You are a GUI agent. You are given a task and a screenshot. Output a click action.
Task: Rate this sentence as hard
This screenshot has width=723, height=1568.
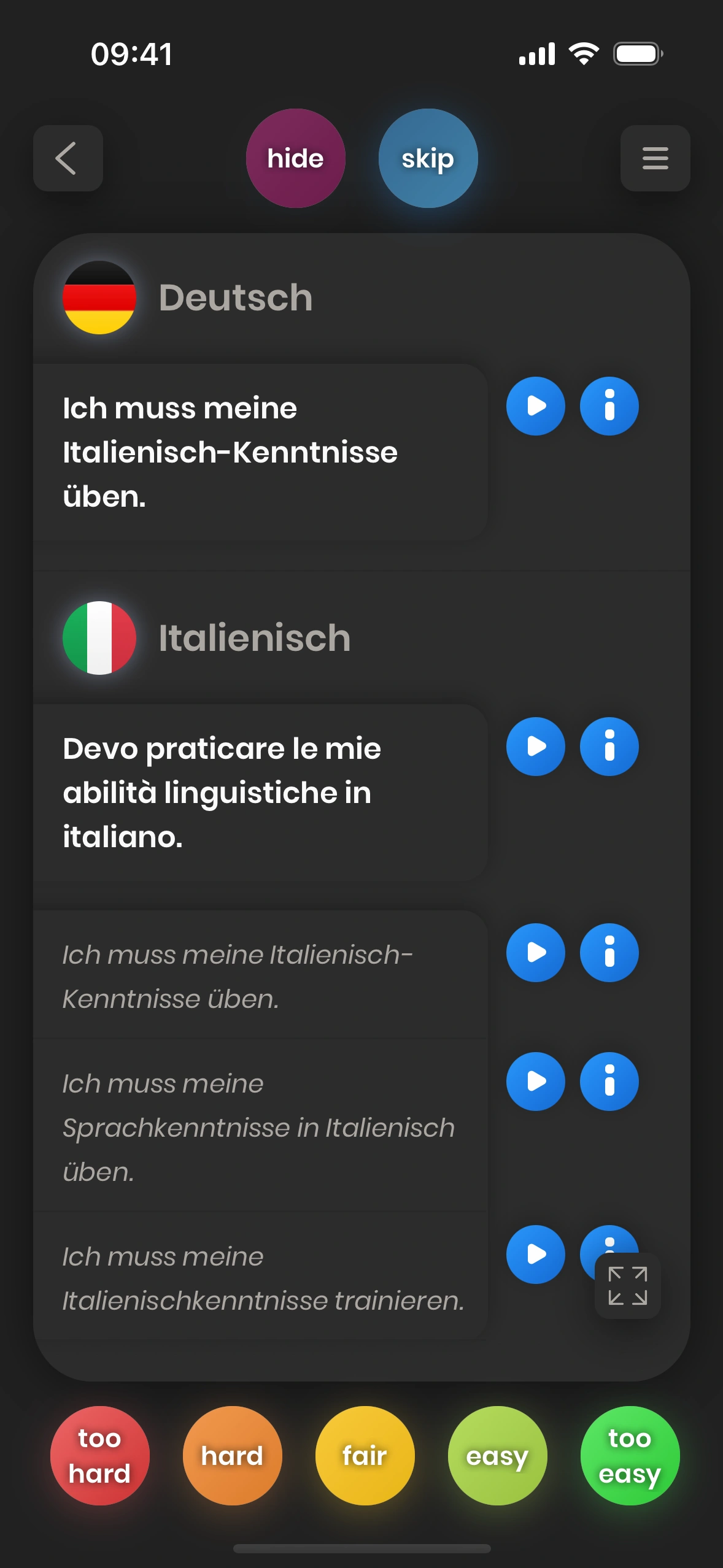click(x=232, y=1455)
